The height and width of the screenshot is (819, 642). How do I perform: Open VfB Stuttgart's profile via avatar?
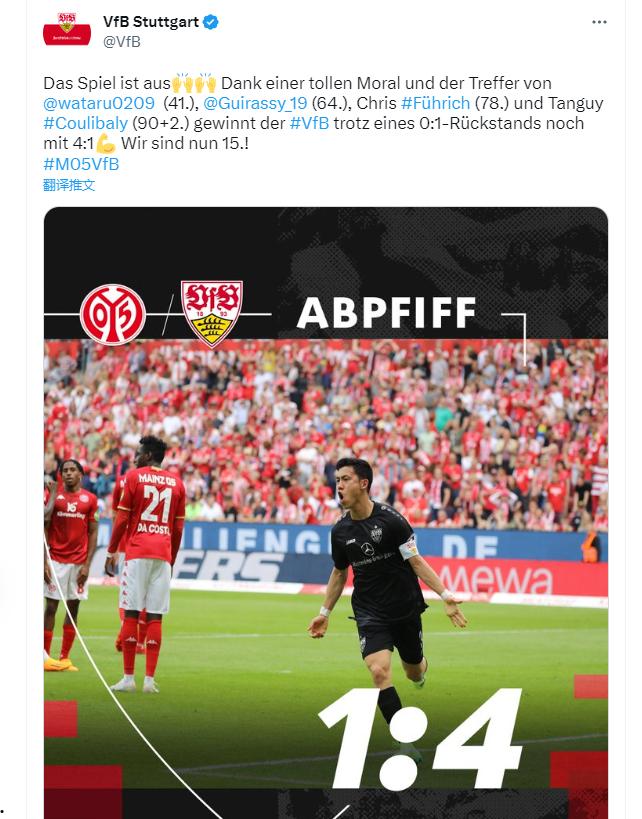tap(66, 29)
